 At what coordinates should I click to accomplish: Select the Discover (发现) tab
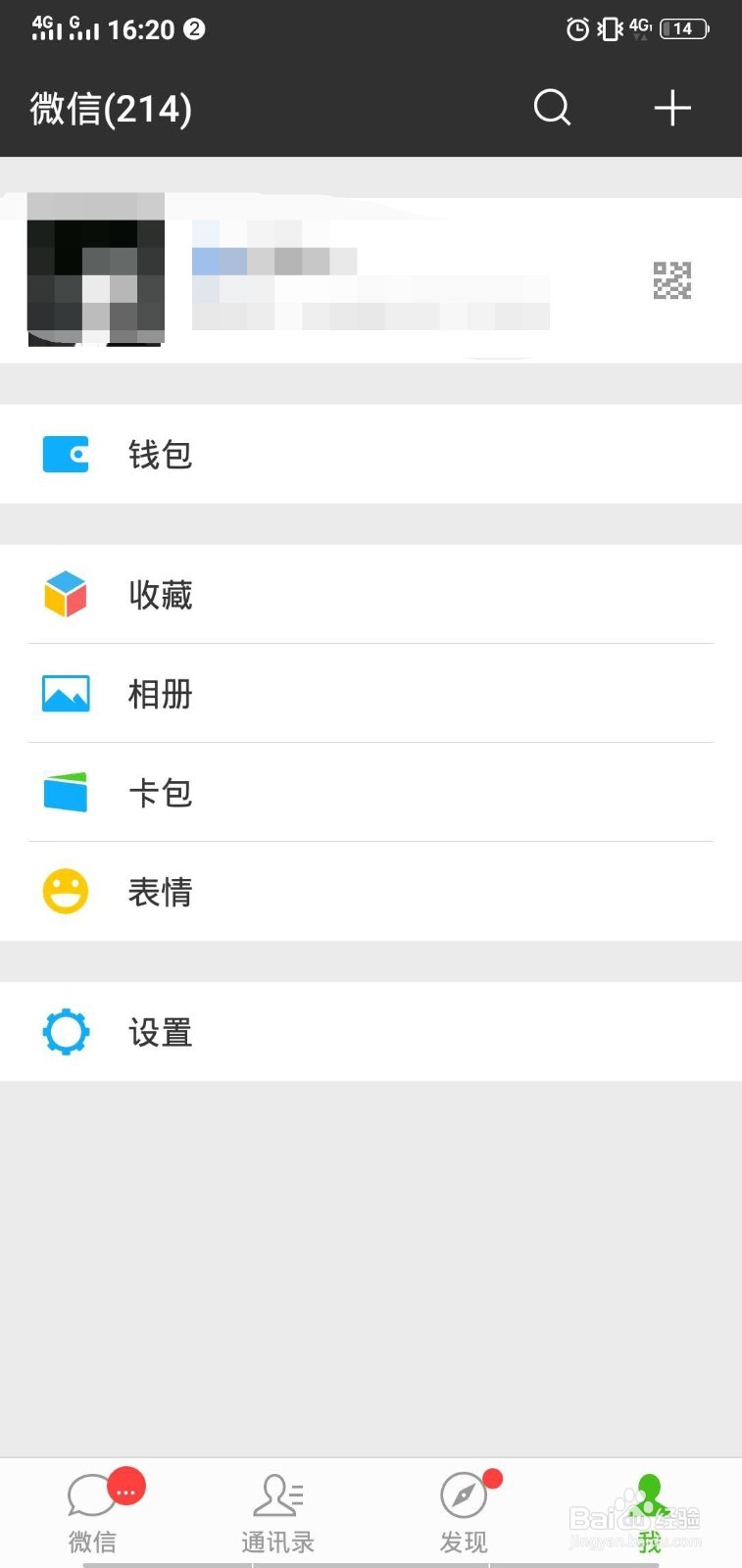(x=464, y=1509)
